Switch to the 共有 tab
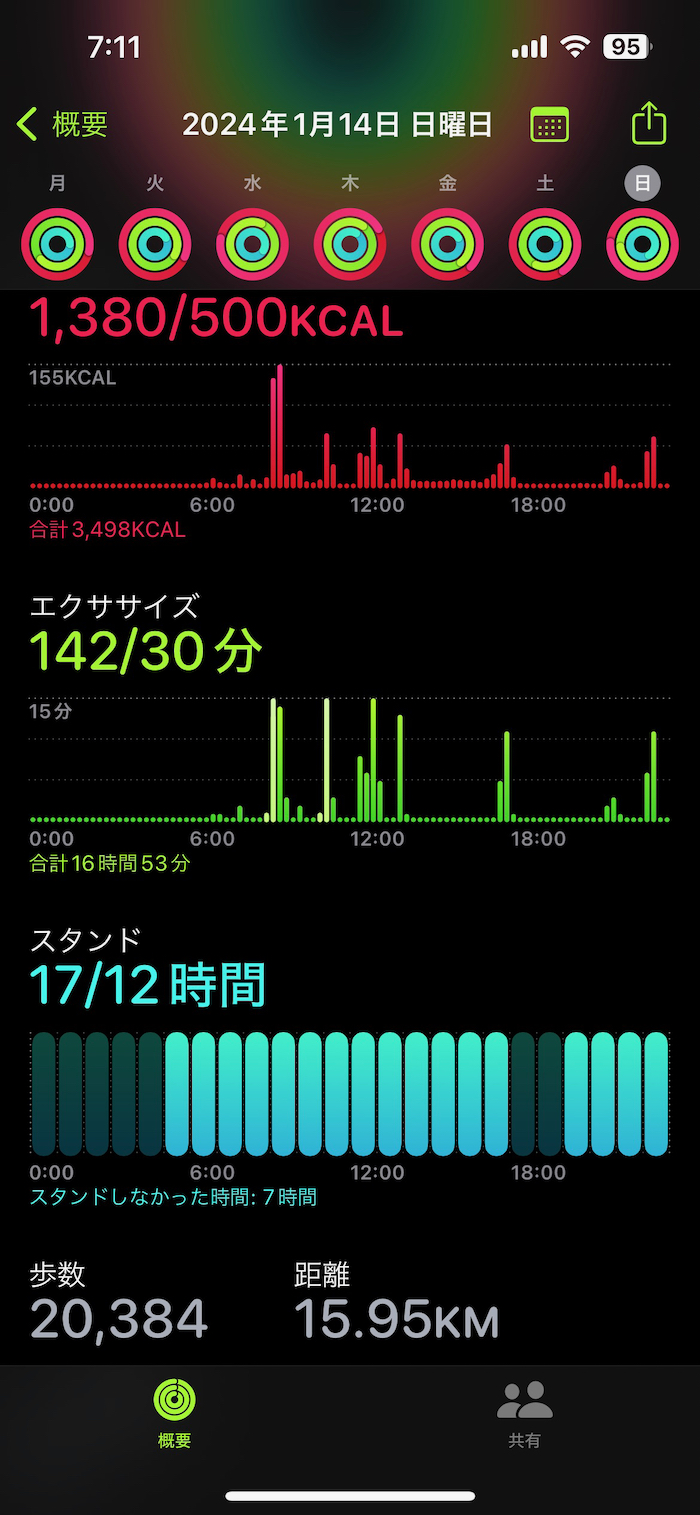The width and height of the screenshot is (700, 1515). [524, 1414]
